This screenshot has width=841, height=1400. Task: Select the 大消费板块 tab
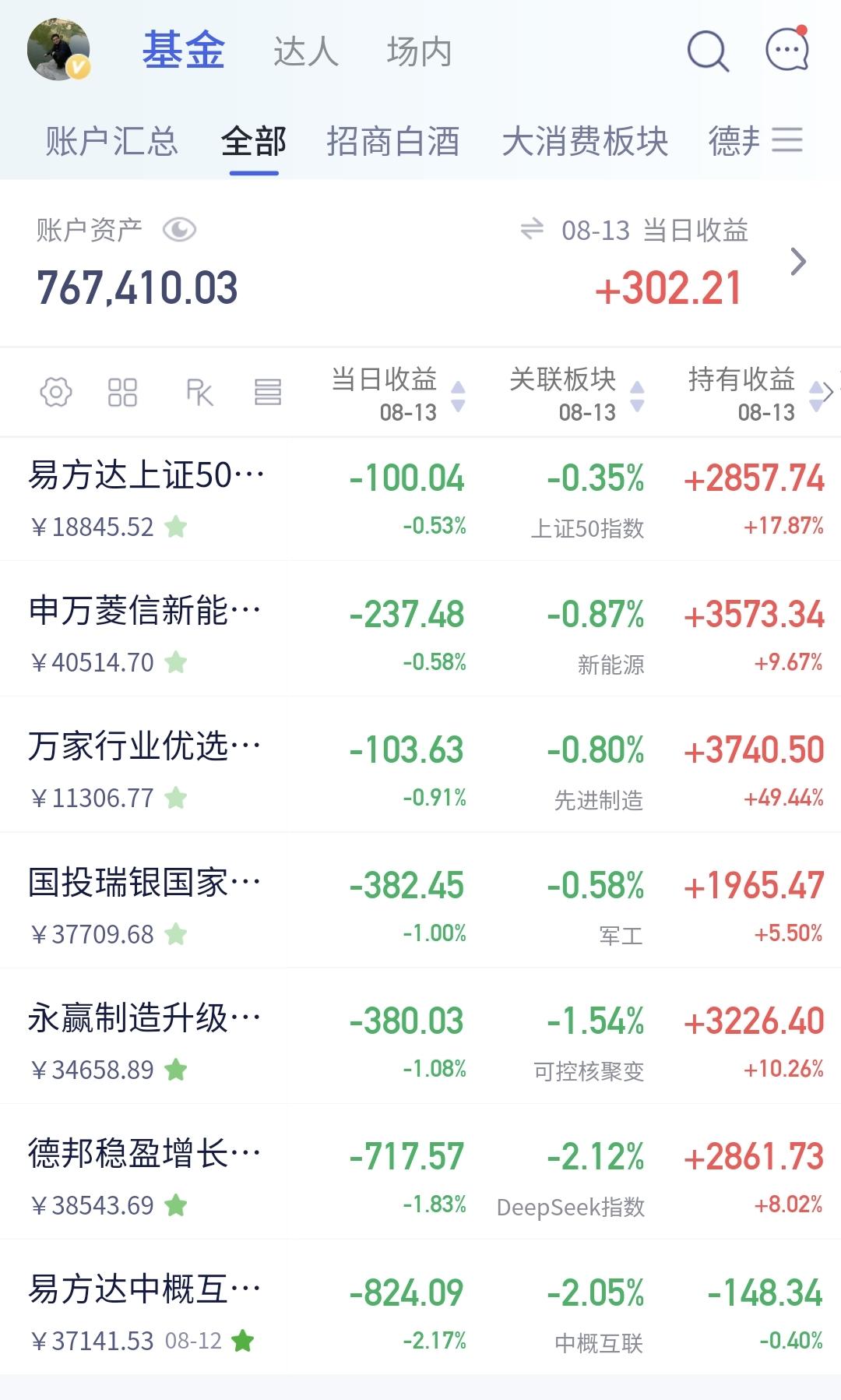coord(585,141)
